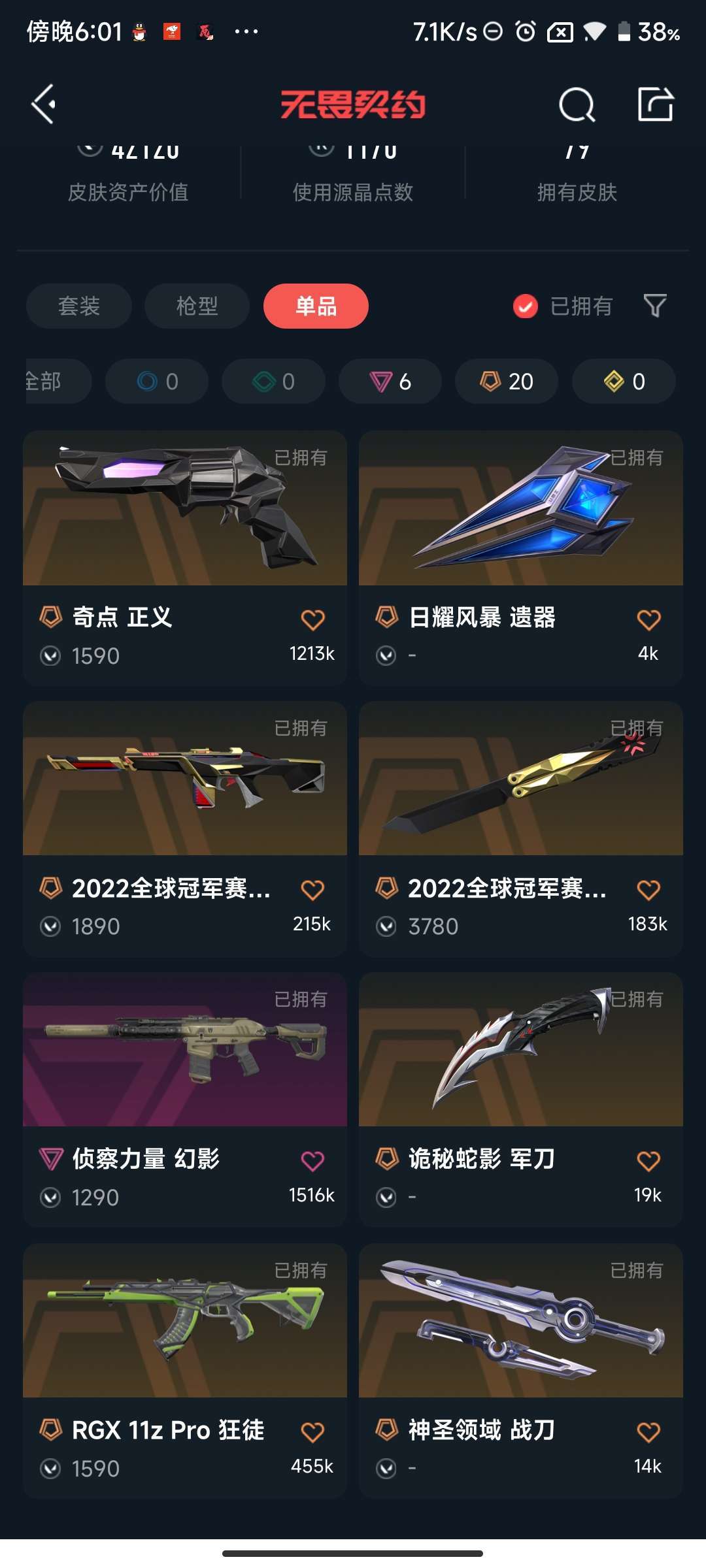Viewport: 706px width, 1568px height.
Task: Like the 诡秘蛇影 军刀 skin
Action: [x=648, y=1161]
